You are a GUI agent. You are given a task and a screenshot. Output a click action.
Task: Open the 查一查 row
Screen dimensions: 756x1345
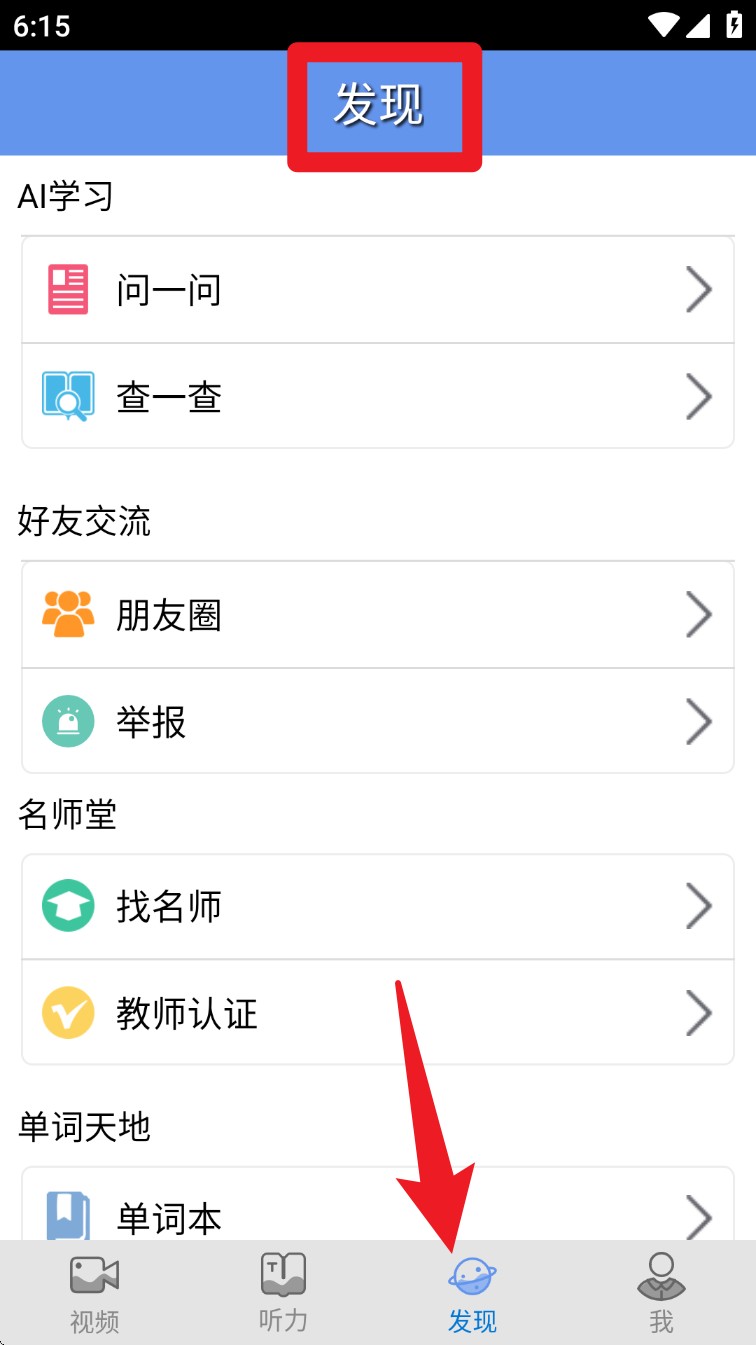pyautogui.click(x=378, y=396)
